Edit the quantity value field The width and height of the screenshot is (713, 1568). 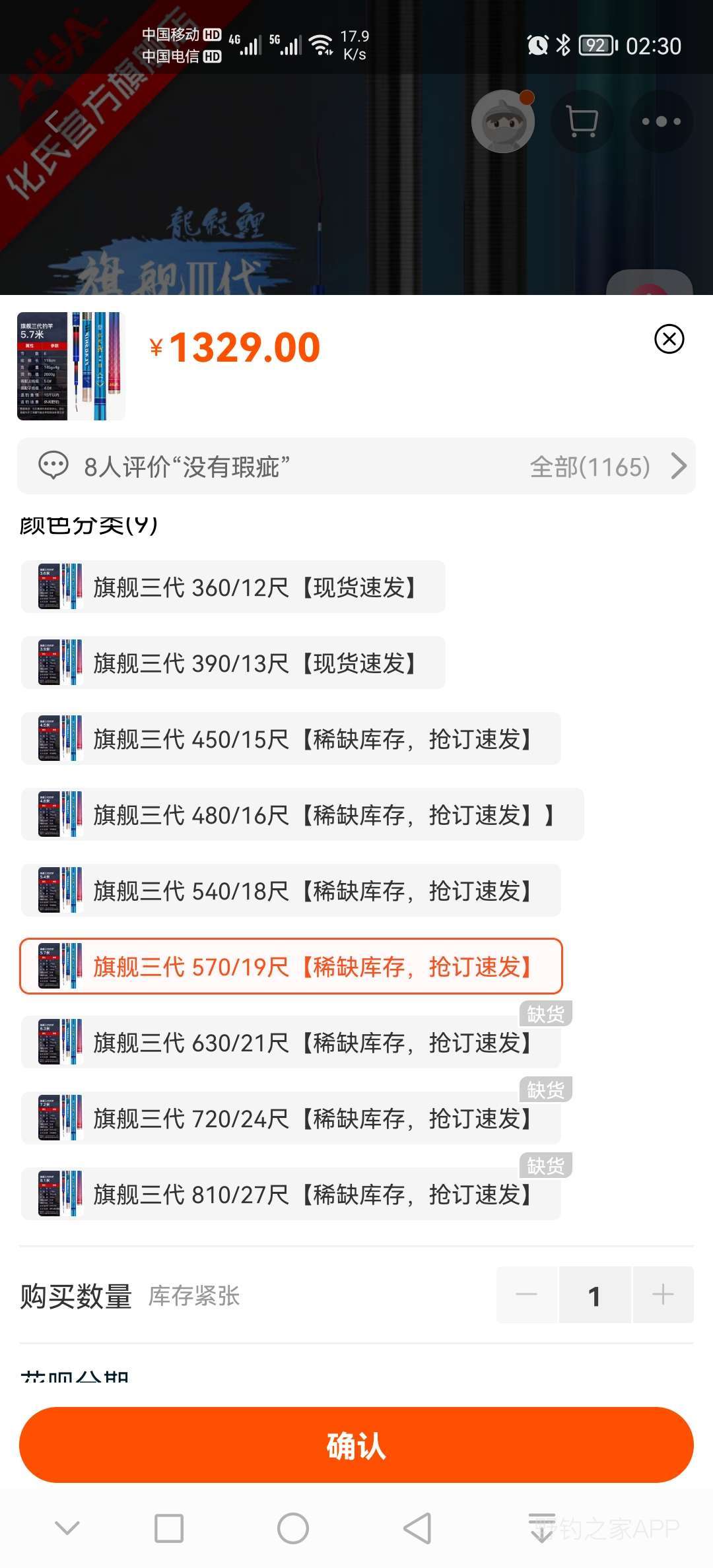[595, 1295]
